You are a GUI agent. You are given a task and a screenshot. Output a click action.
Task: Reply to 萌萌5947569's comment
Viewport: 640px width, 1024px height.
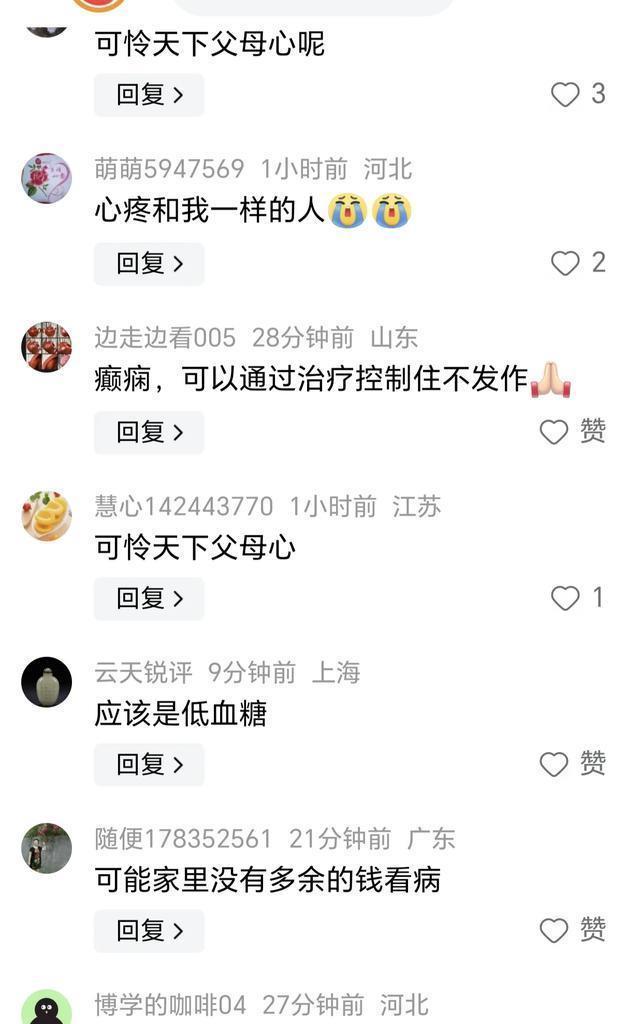click(149, 263)
